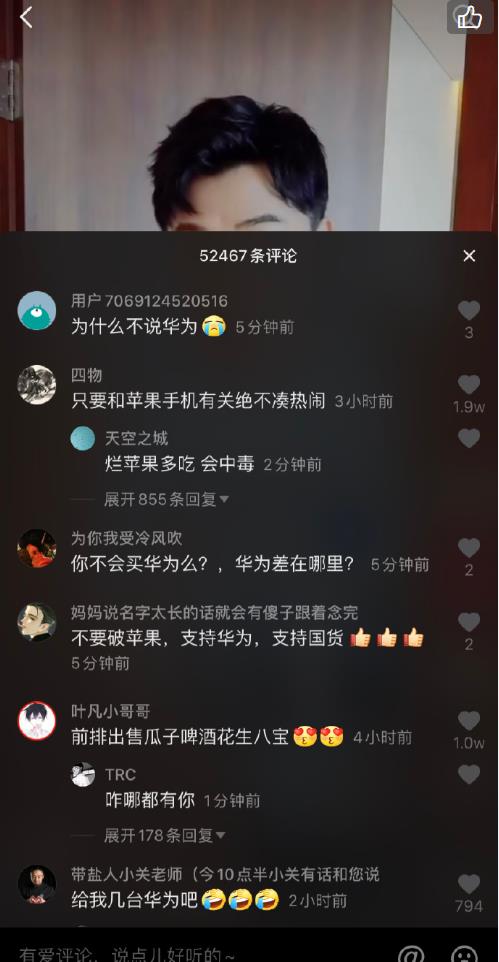Screen dimensions: 499x962
Task: Like 为你我受冷风吹's comment
Action: [469, 548]
